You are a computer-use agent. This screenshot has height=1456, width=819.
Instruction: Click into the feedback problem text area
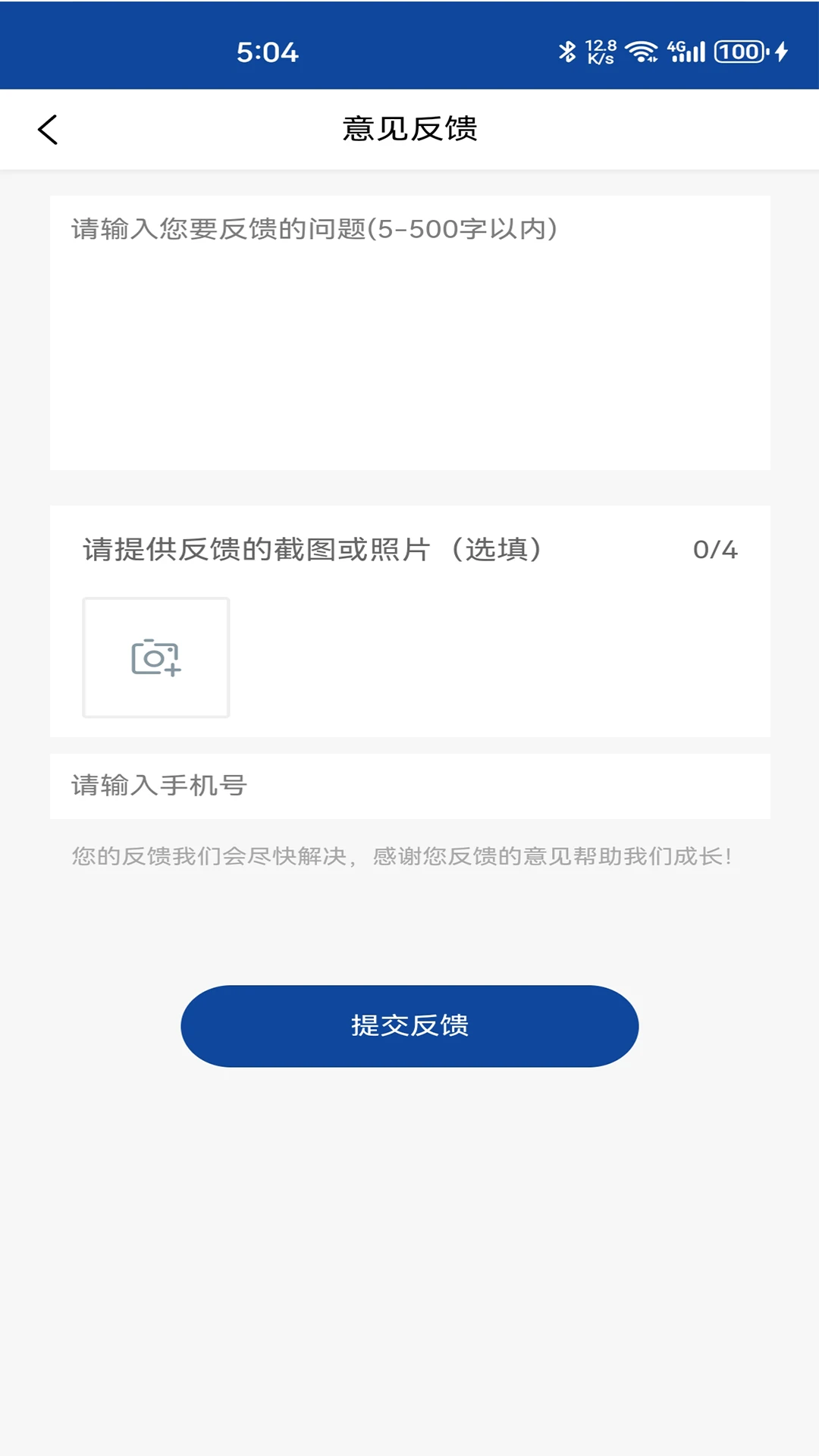point(409,334)
